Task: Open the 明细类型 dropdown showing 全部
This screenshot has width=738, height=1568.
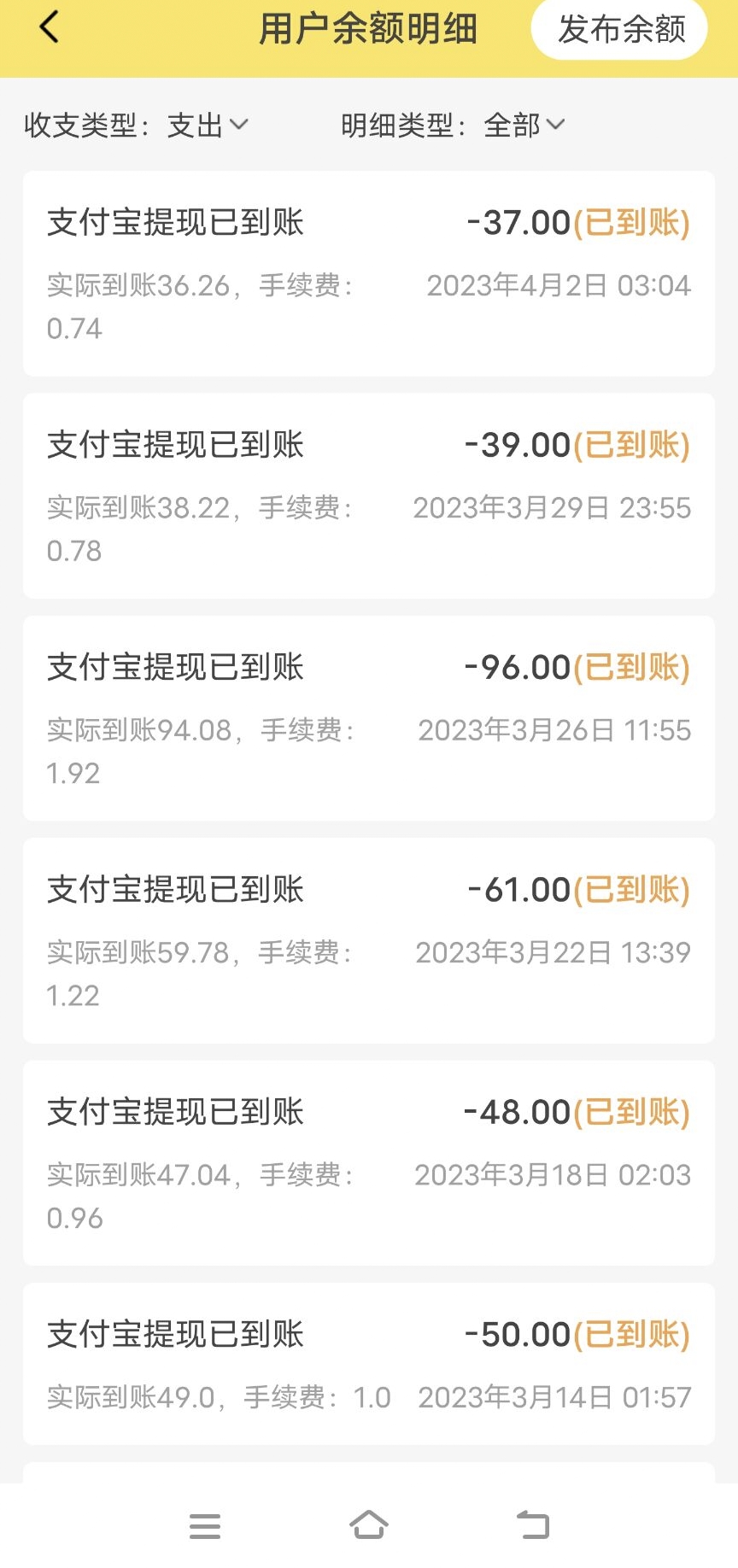Action: [454, 126]
